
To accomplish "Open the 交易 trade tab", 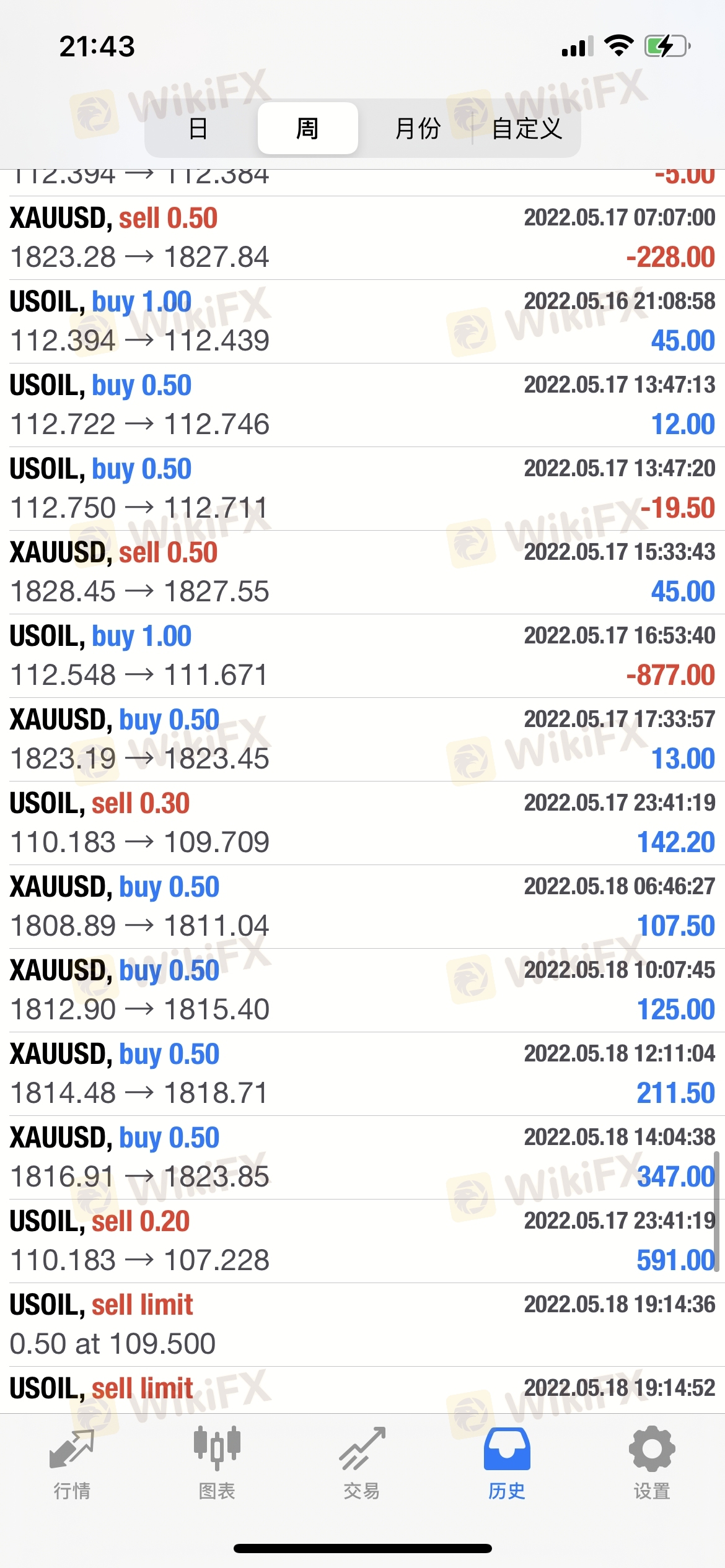I will tap(362, 1464).
